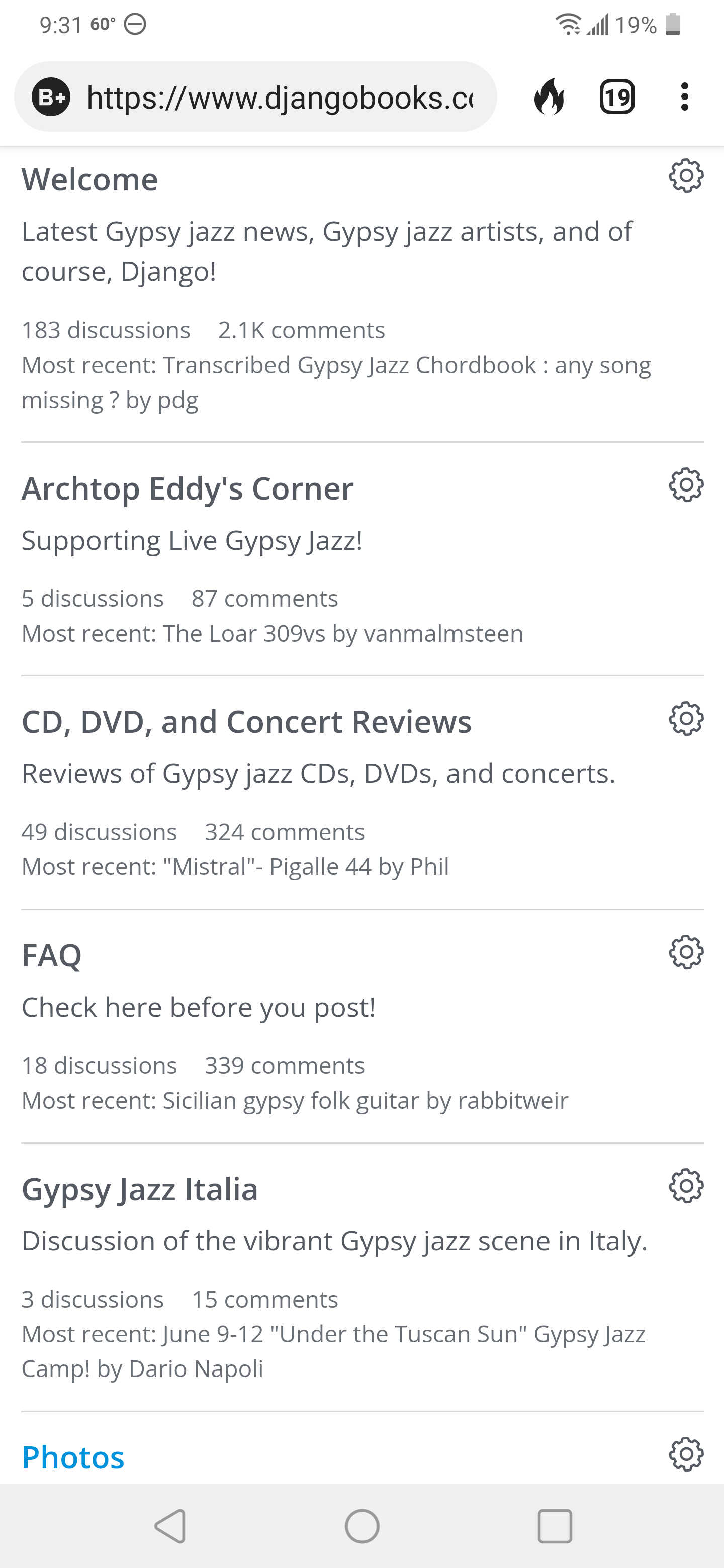Open gear options for Archtop Eddy's Corner
This screenshot has height=1568, width=724.
686,485
